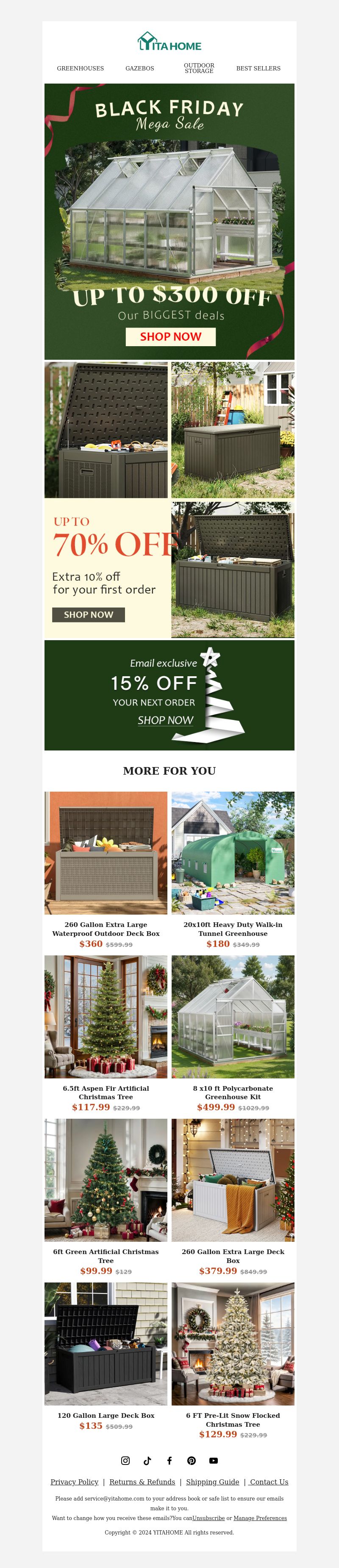The image size is (339, 1568).
Task: Open Outdoor Storage category
Action: [x=199, y=68]
